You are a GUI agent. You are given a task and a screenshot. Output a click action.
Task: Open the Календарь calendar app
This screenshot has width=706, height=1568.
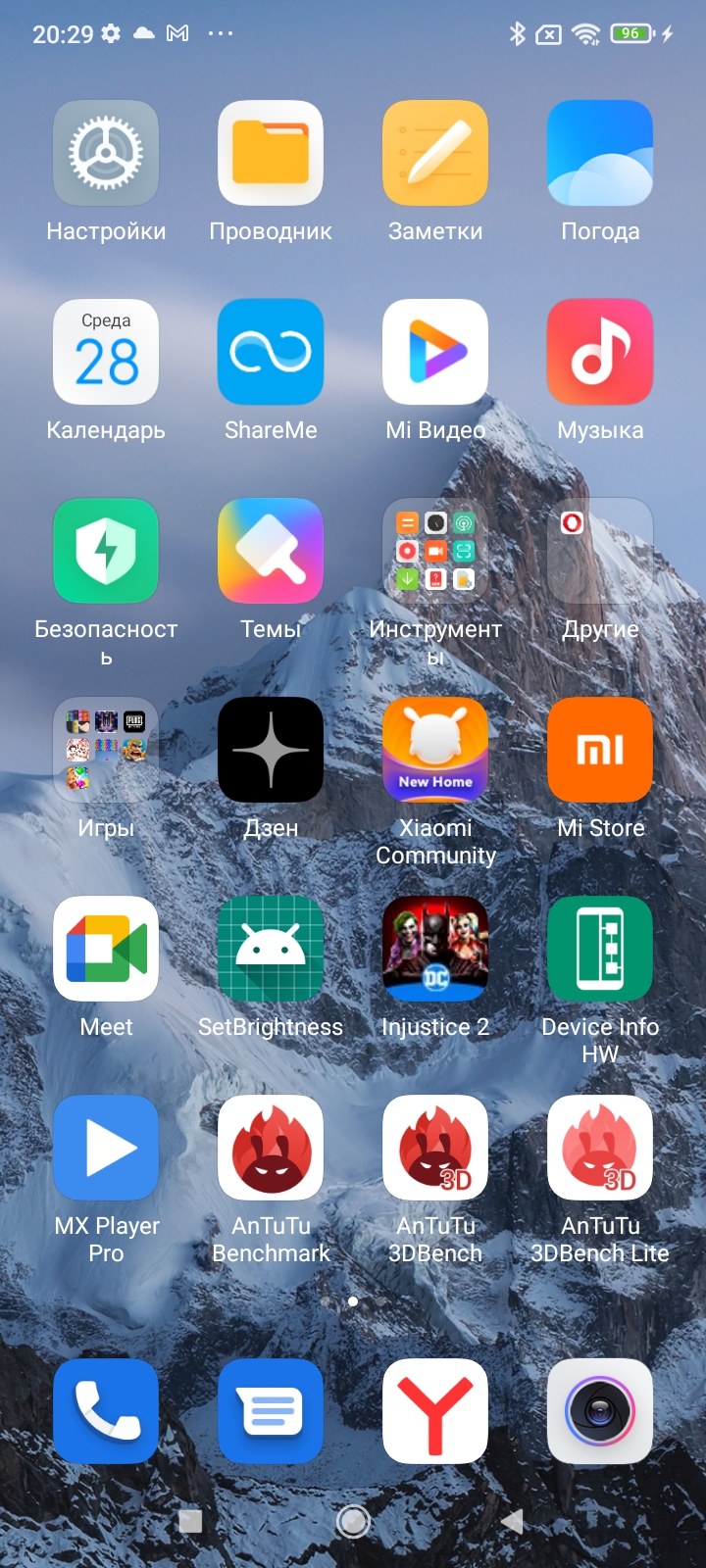click(106, 352)
